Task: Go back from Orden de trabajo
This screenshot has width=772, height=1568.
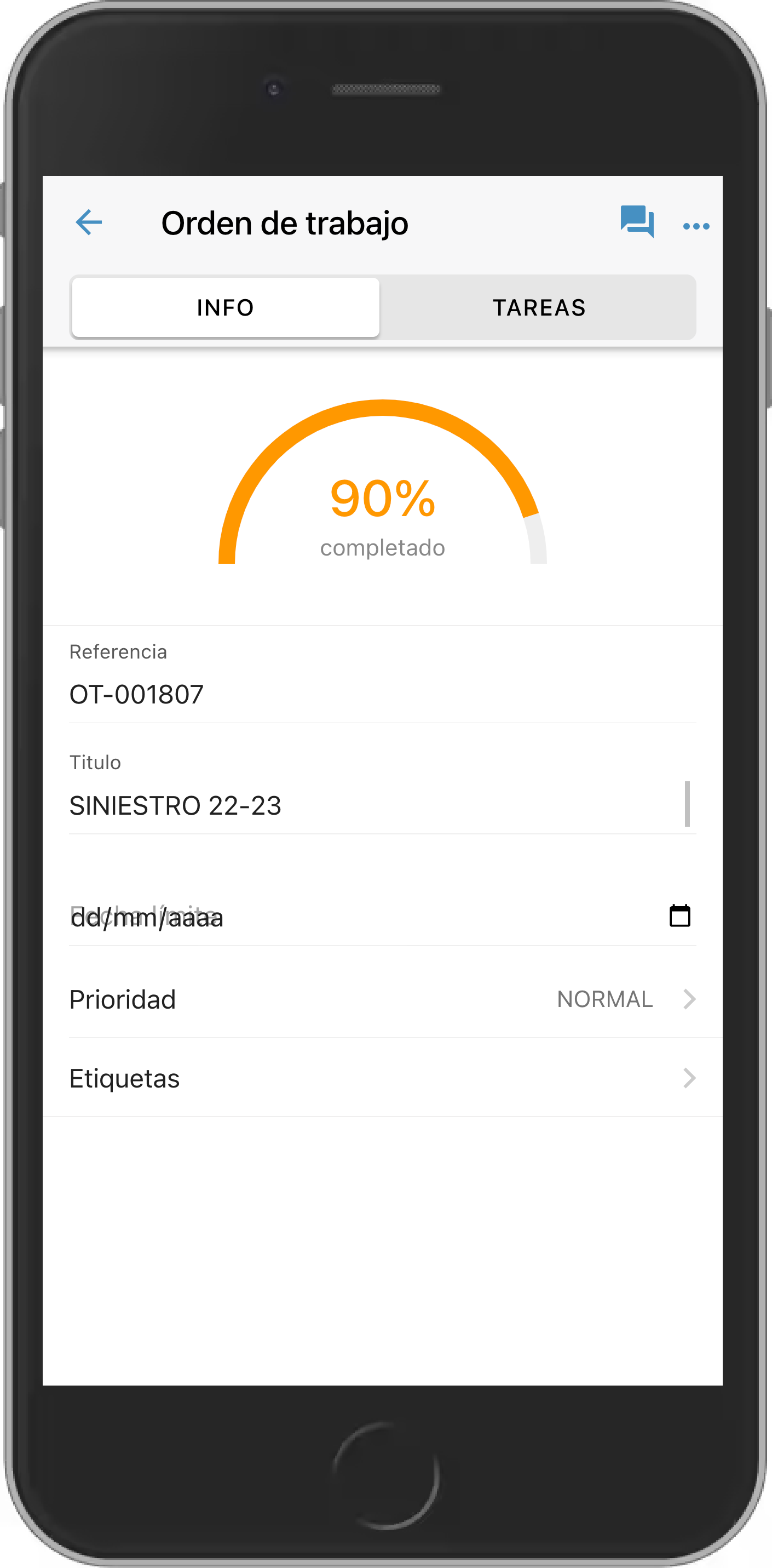Action: point(89,222)
